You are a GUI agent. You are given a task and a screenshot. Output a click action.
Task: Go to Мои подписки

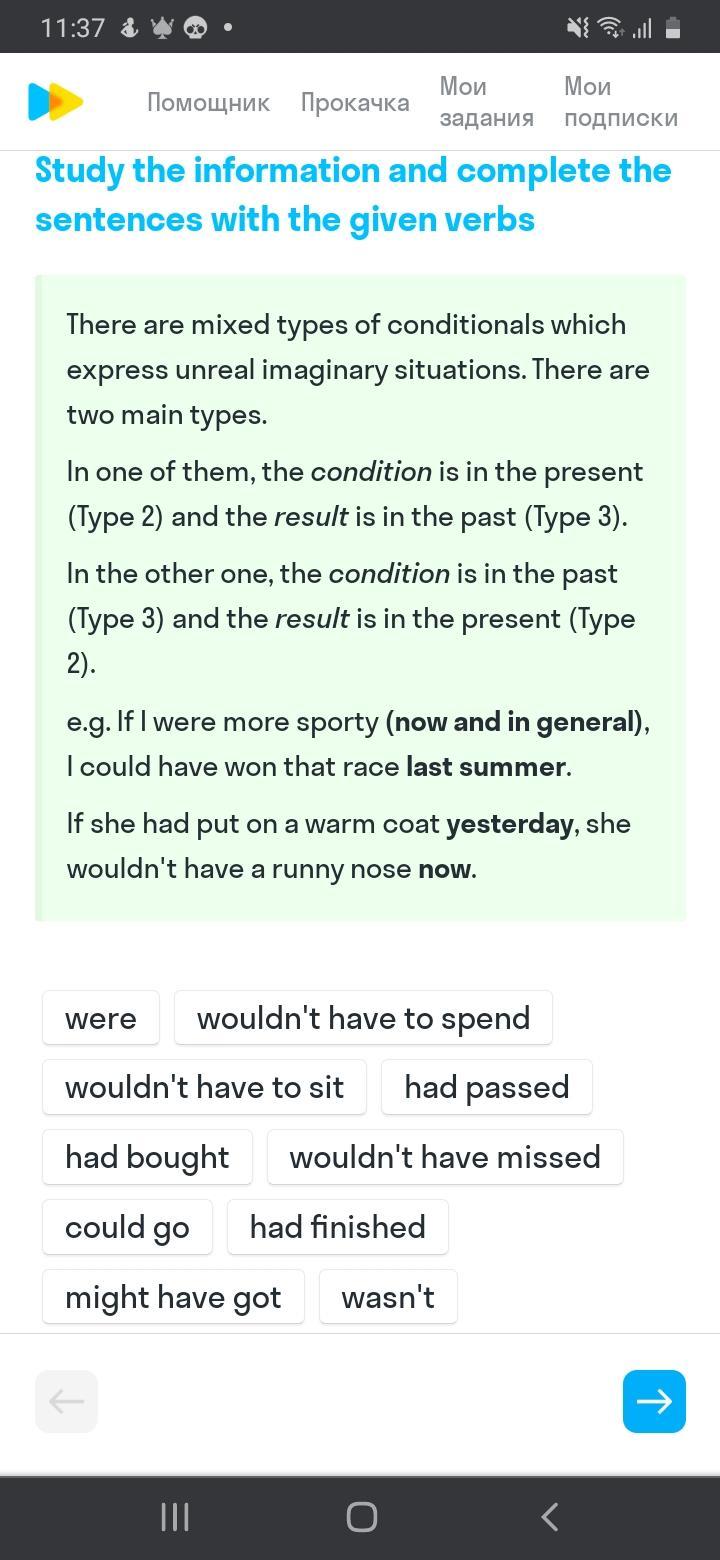(621, 102)
